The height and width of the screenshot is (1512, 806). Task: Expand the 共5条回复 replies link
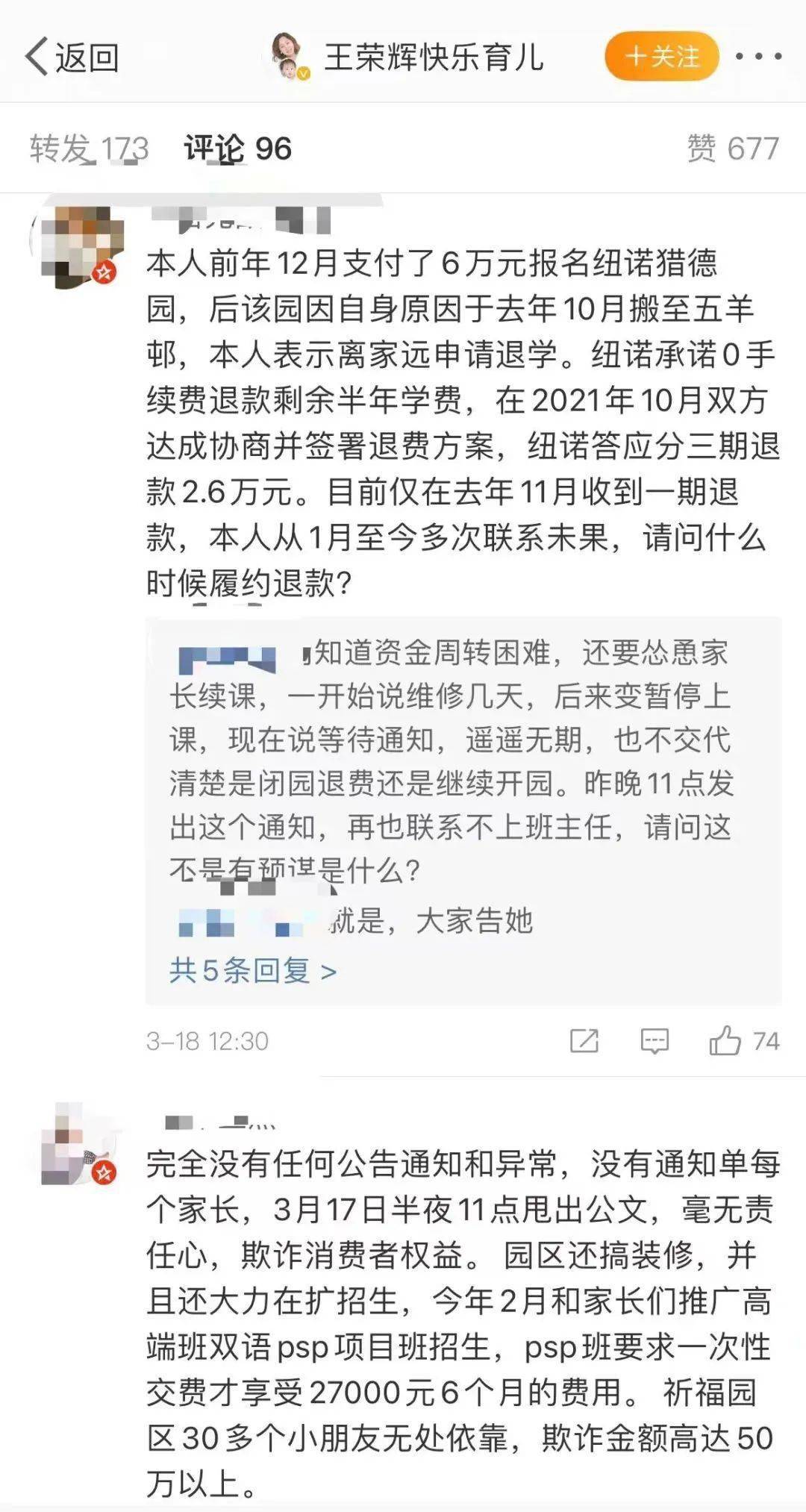tap(252, 970)
